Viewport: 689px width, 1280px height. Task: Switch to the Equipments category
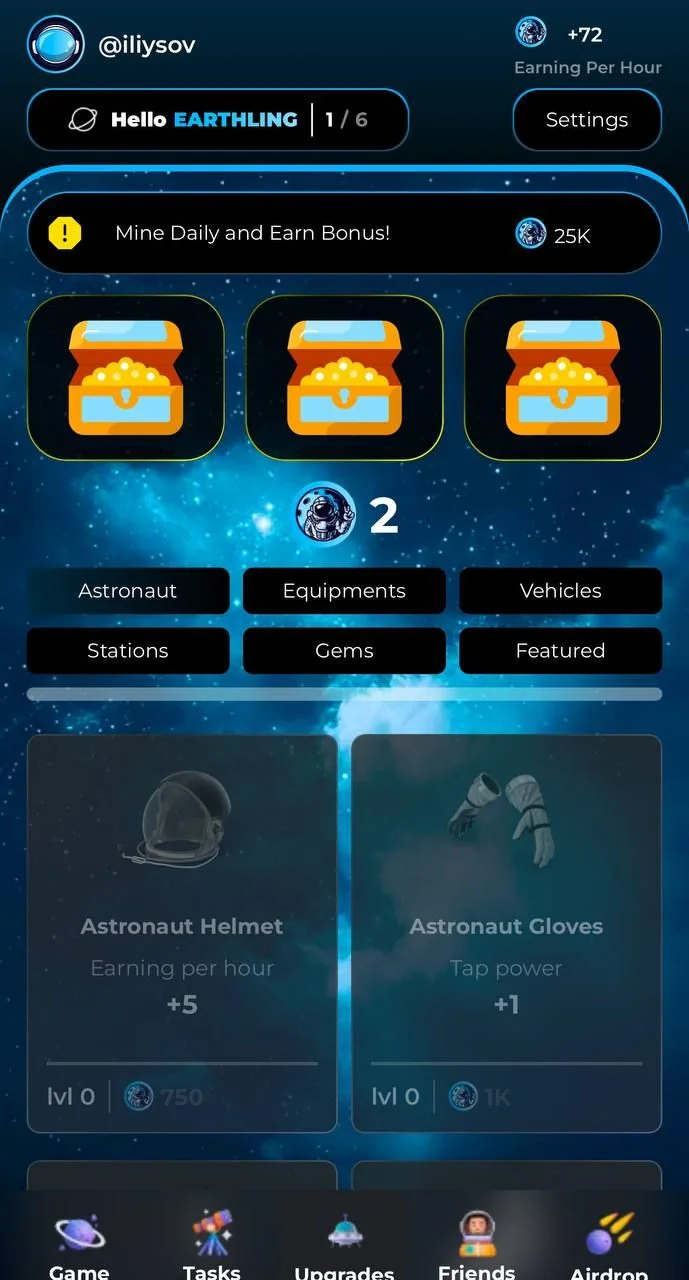click(344, 591)
